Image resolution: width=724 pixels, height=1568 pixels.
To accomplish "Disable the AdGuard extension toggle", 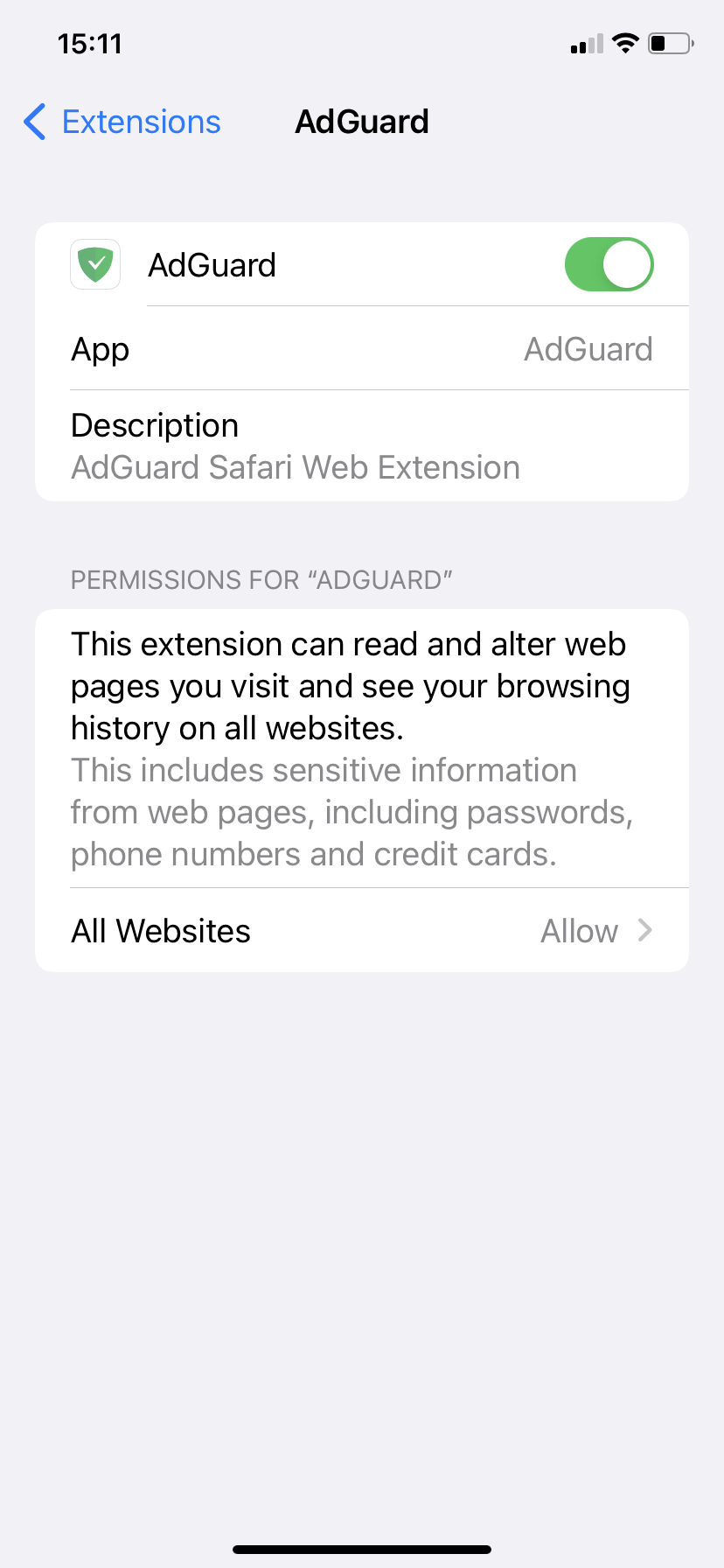I will pos(609,264).
